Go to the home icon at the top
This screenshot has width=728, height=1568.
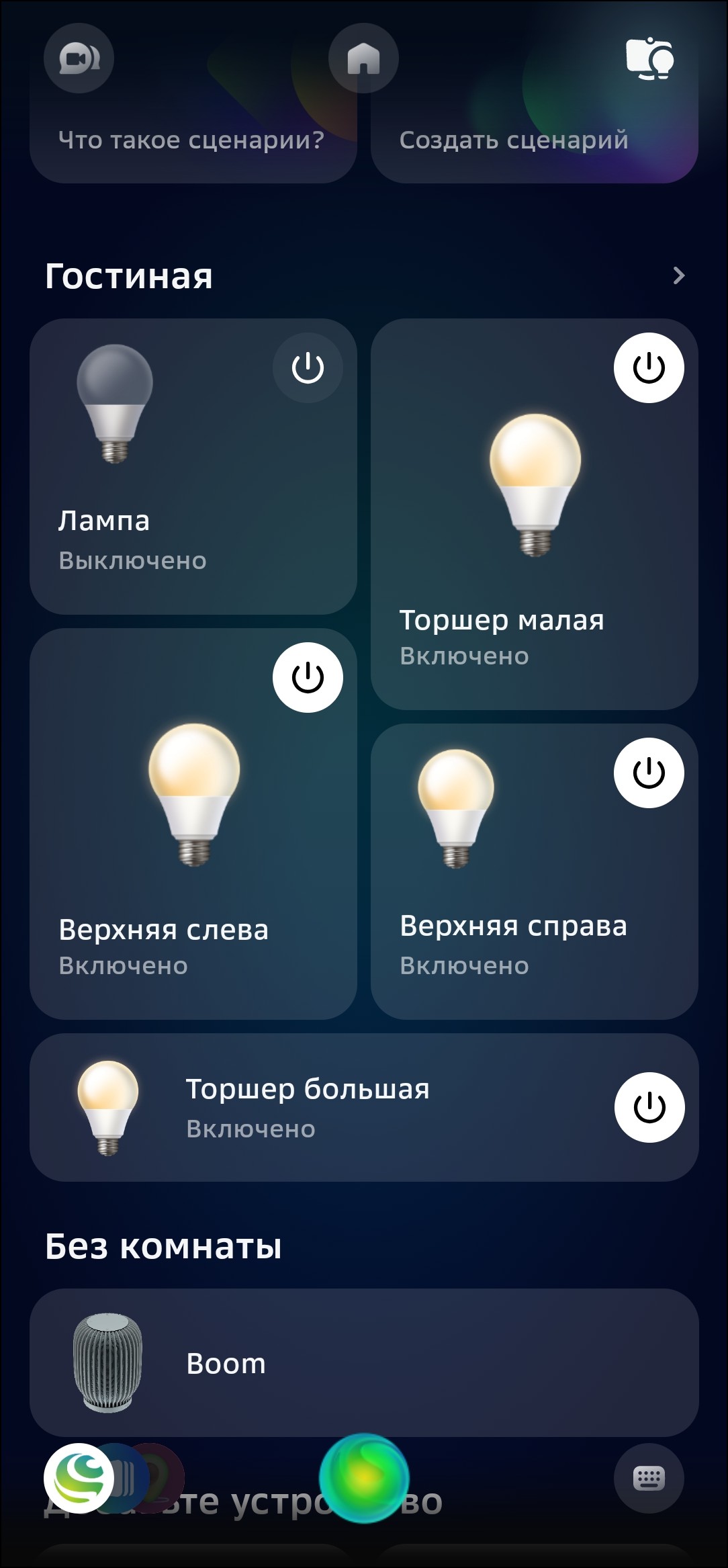(x=363, y=58)
